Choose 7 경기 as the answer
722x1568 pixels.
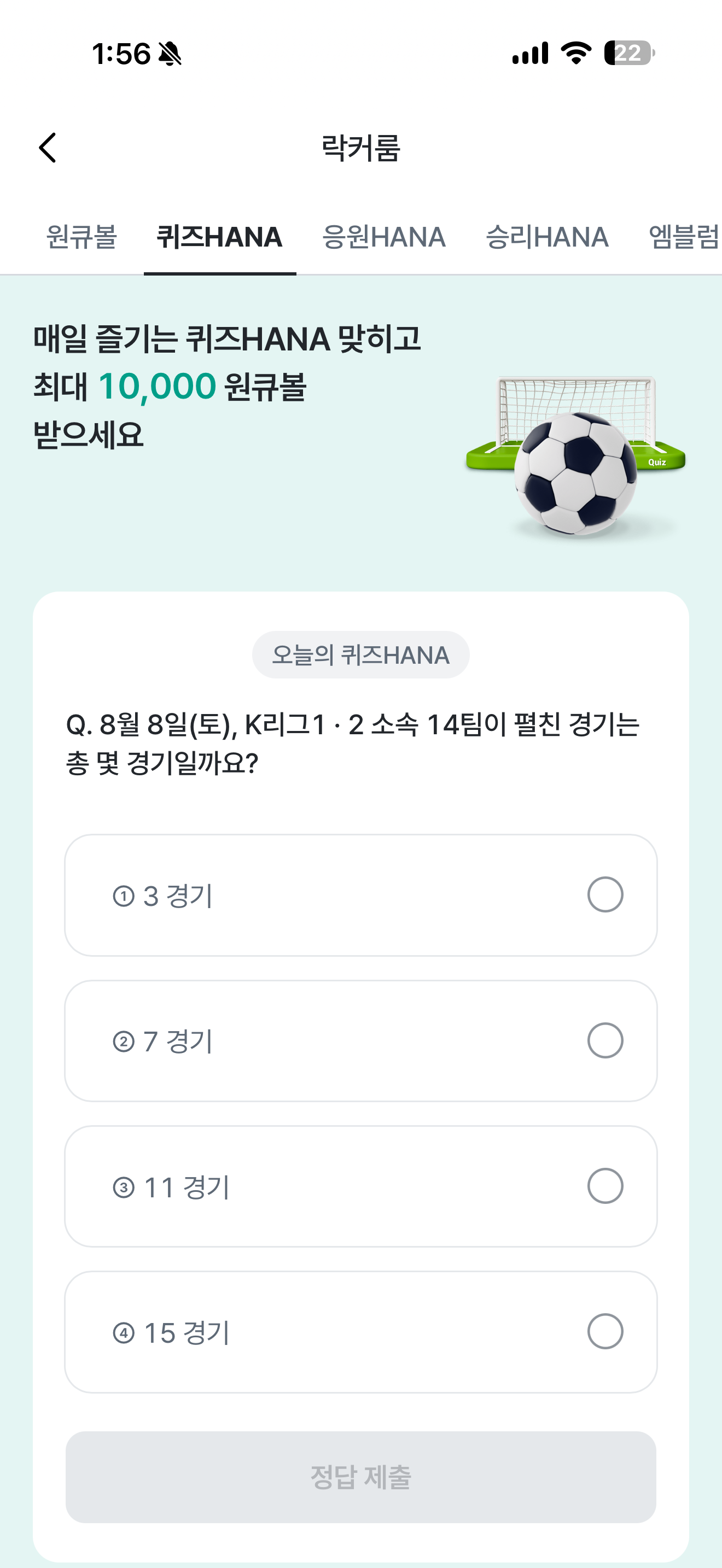[361, 1040]
